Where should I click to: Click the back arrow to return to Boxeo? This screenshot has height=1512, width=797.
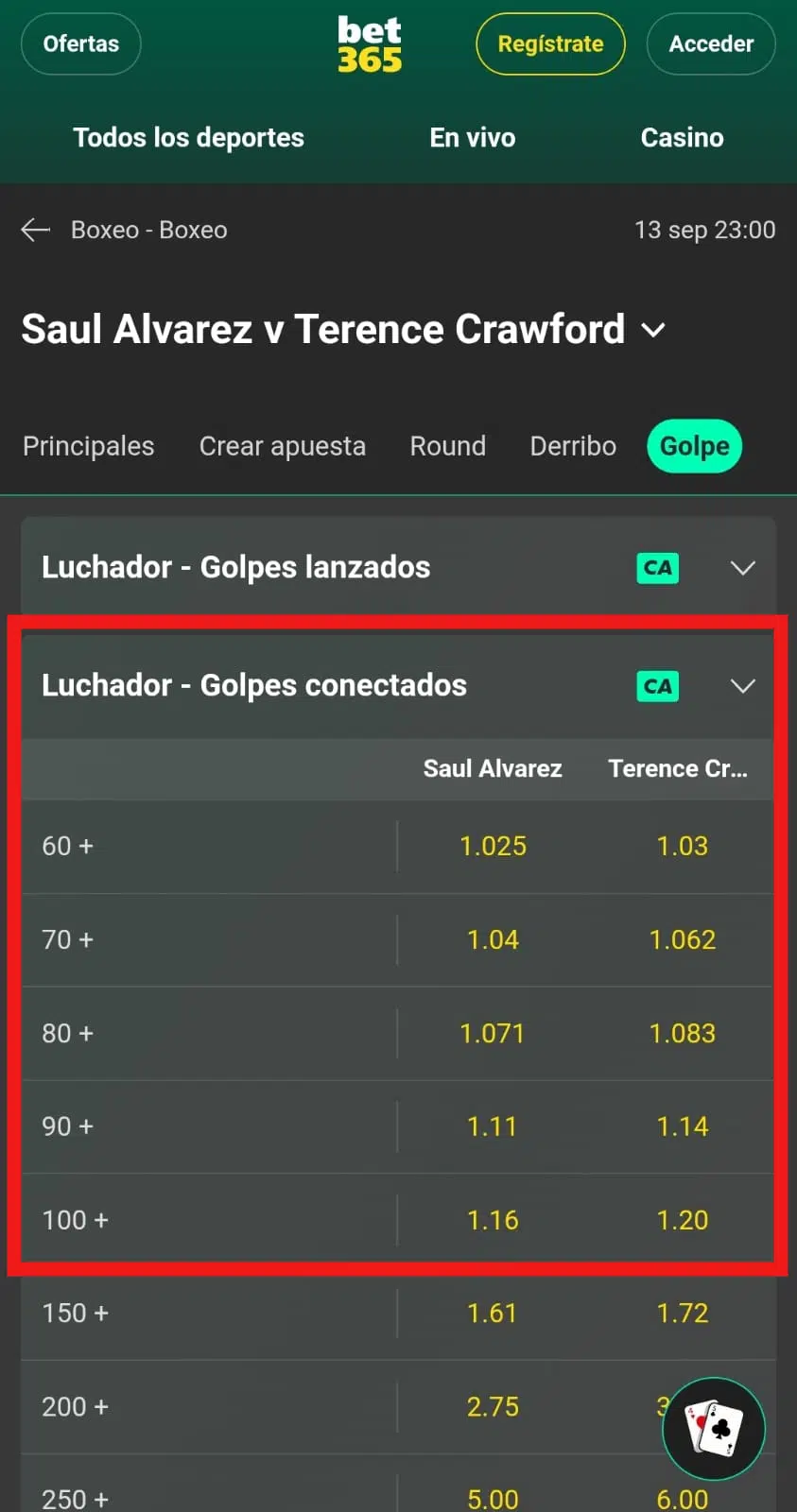(35, 230)
